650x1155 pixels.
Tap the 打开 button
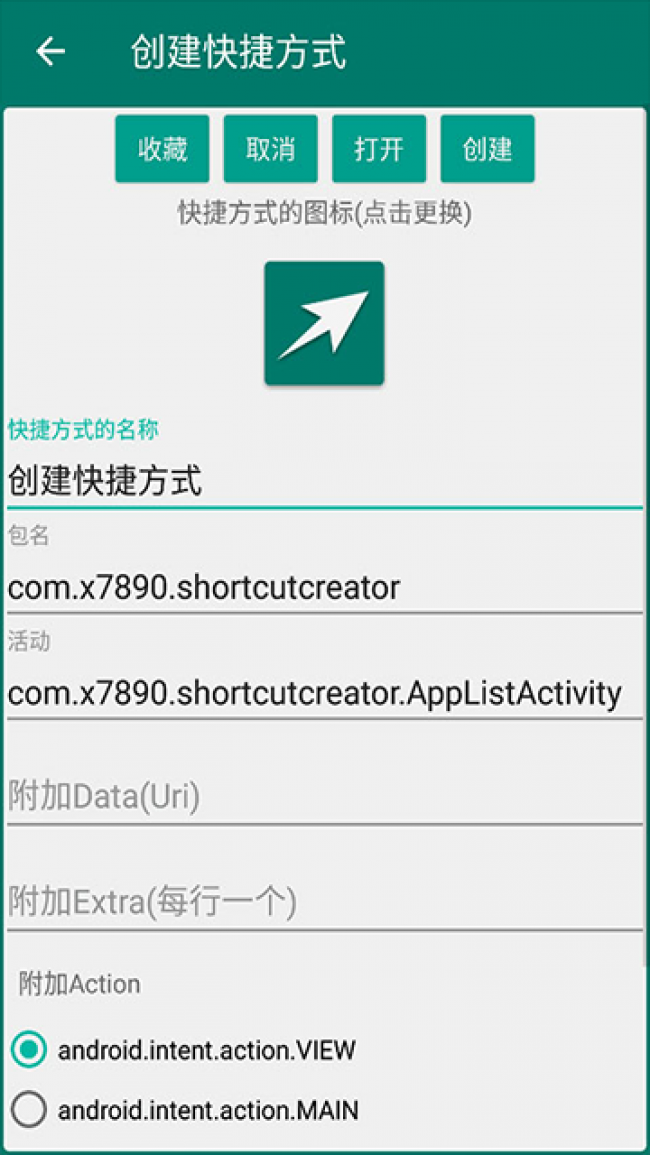tap(379, 149)
